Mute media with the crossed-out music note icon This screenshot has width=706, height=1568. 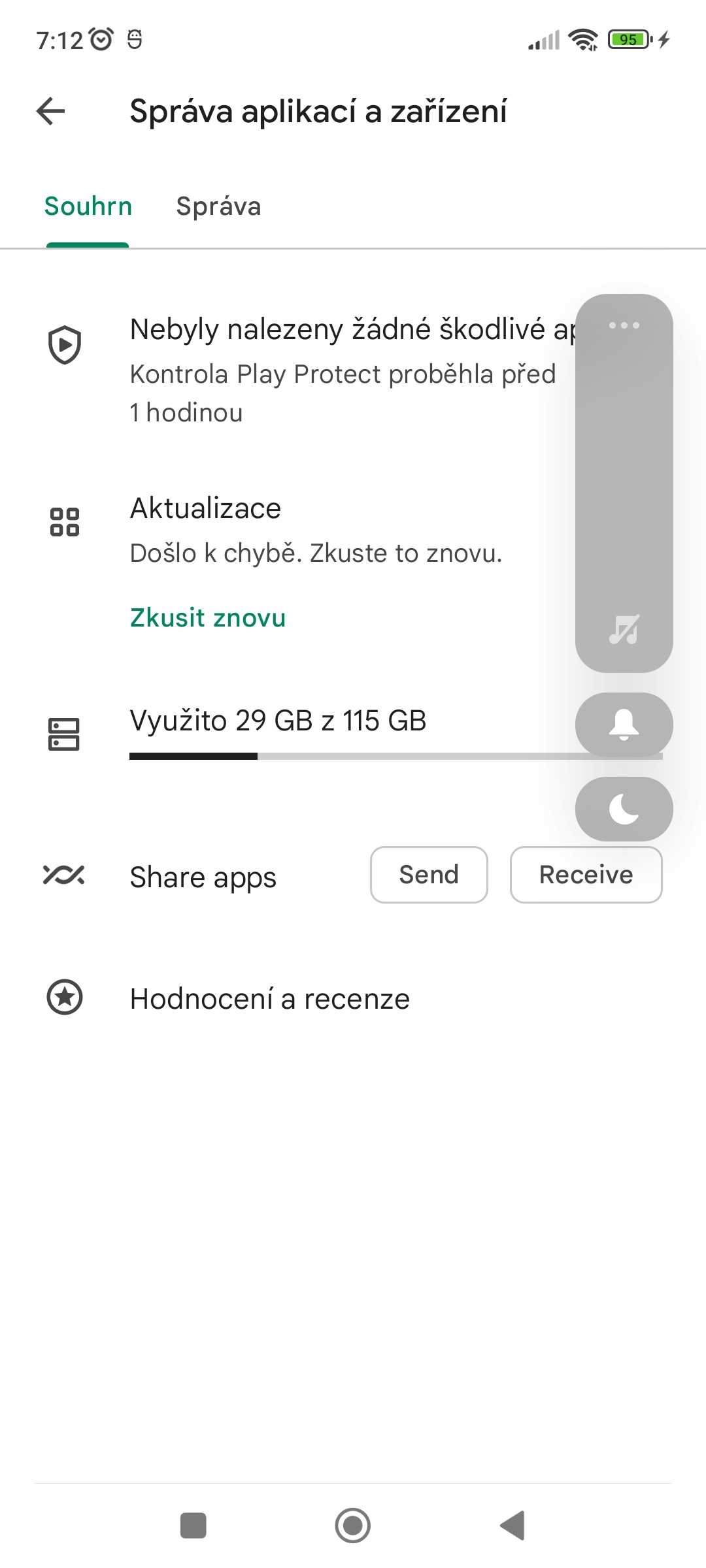[624, 630]
